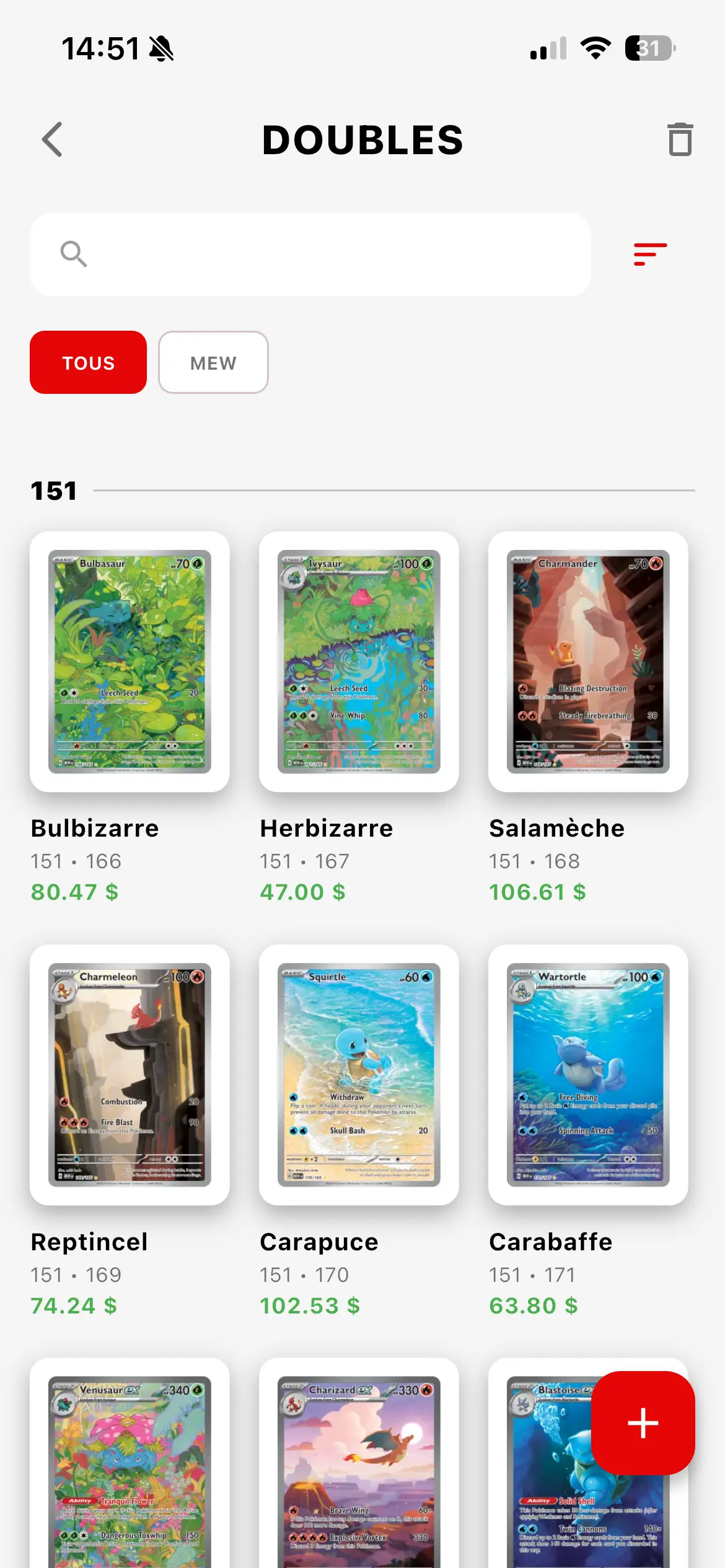Screen dimensions: 725x1568
Task: Select the TOUS filter chip
Action: [88, 362]
